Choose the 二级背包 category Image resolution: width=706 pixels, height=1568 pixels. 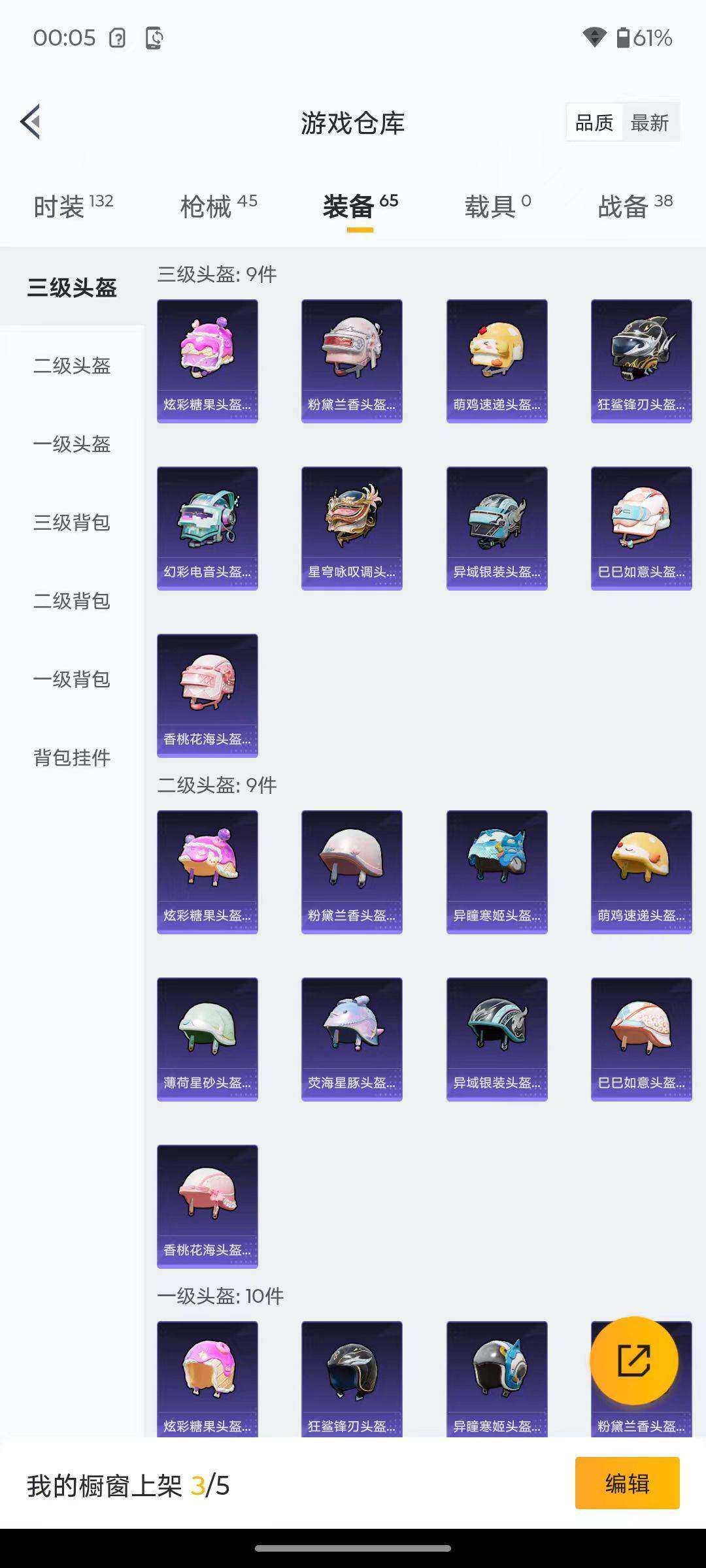click(x=72, y=601)
